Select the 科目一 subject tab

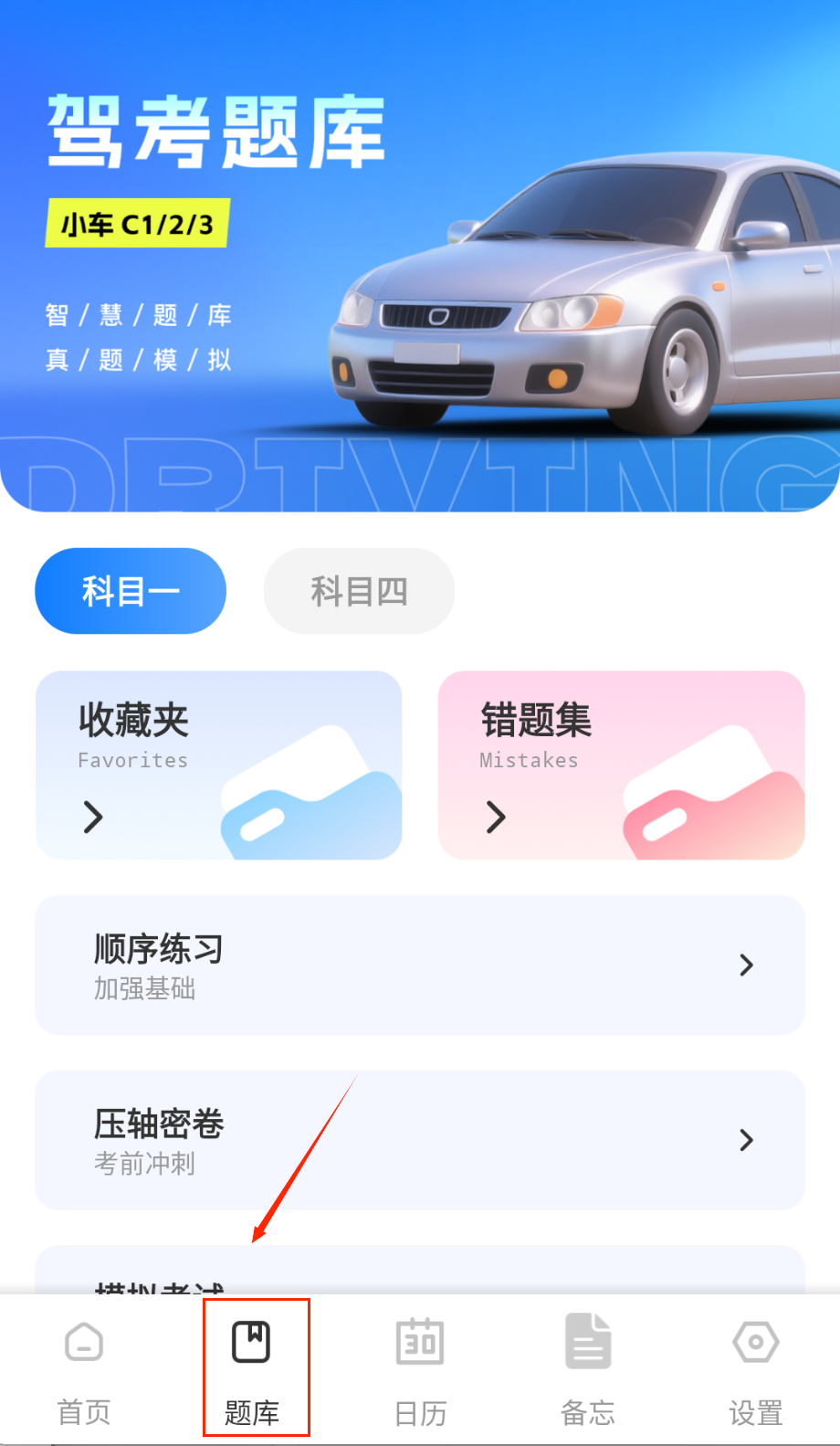point(131,591)
